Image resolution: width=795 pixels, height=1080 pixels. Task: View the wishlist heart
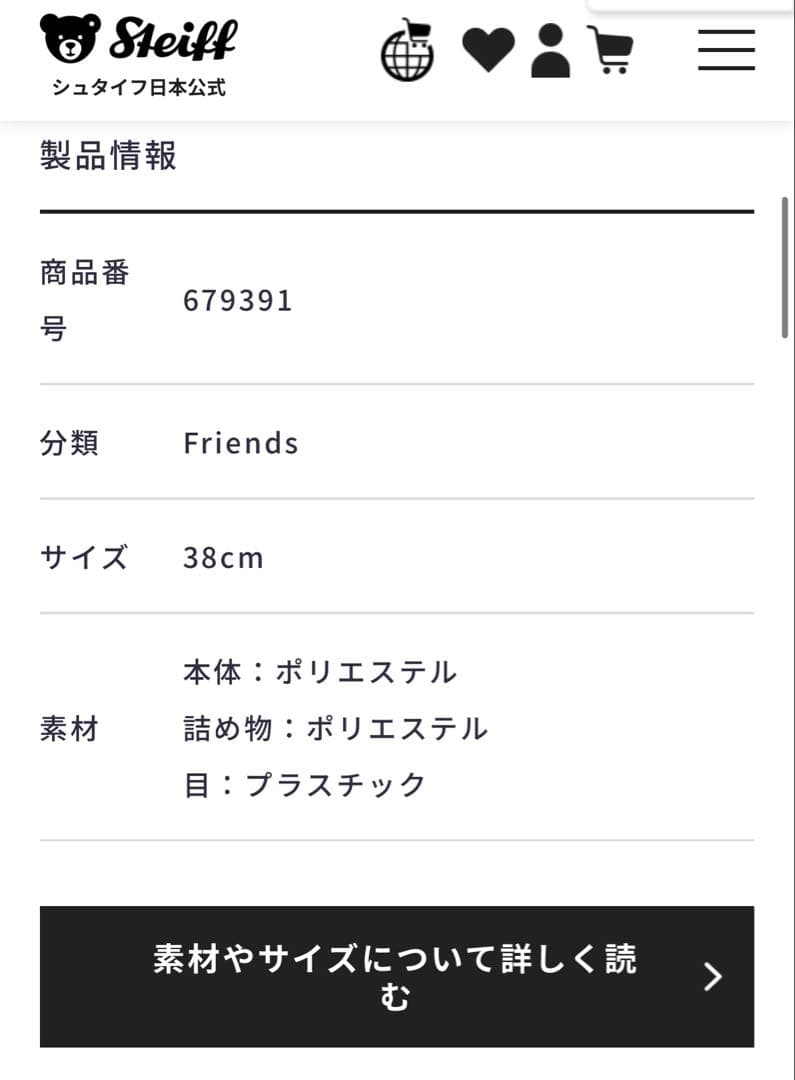pyautogui.click(x=488, y=50)
